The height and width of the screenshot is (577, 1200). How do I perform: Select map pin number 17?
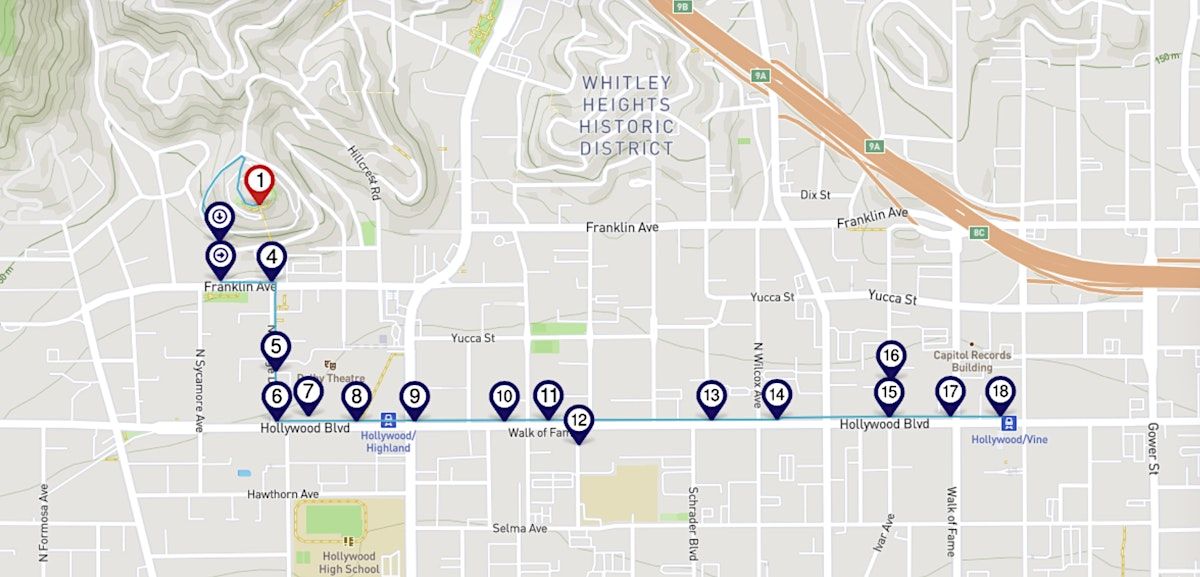click(x=950, y=393)
